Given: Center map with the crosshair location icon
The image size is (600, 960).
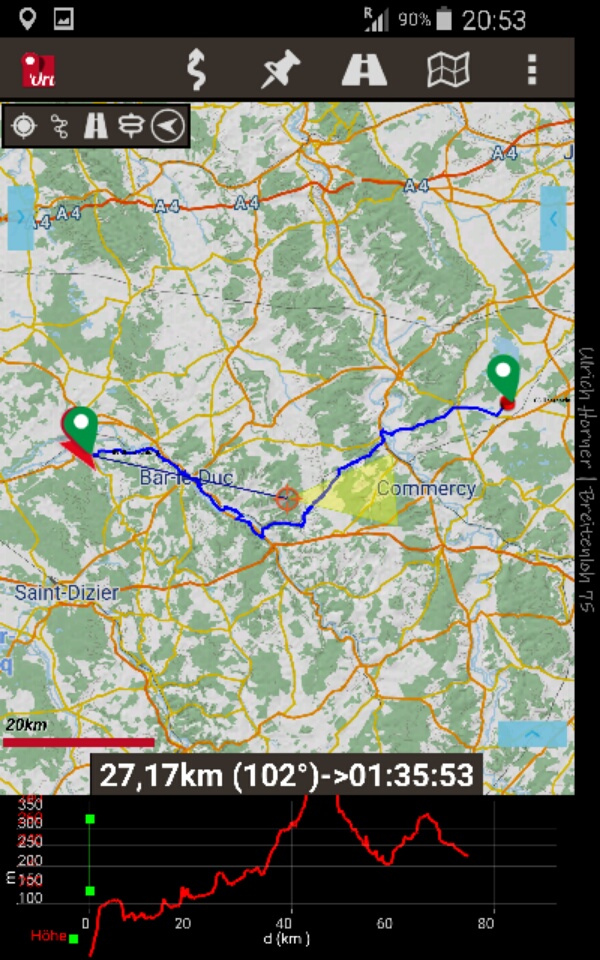Looking at the screenshot, I should coord(24,126).
